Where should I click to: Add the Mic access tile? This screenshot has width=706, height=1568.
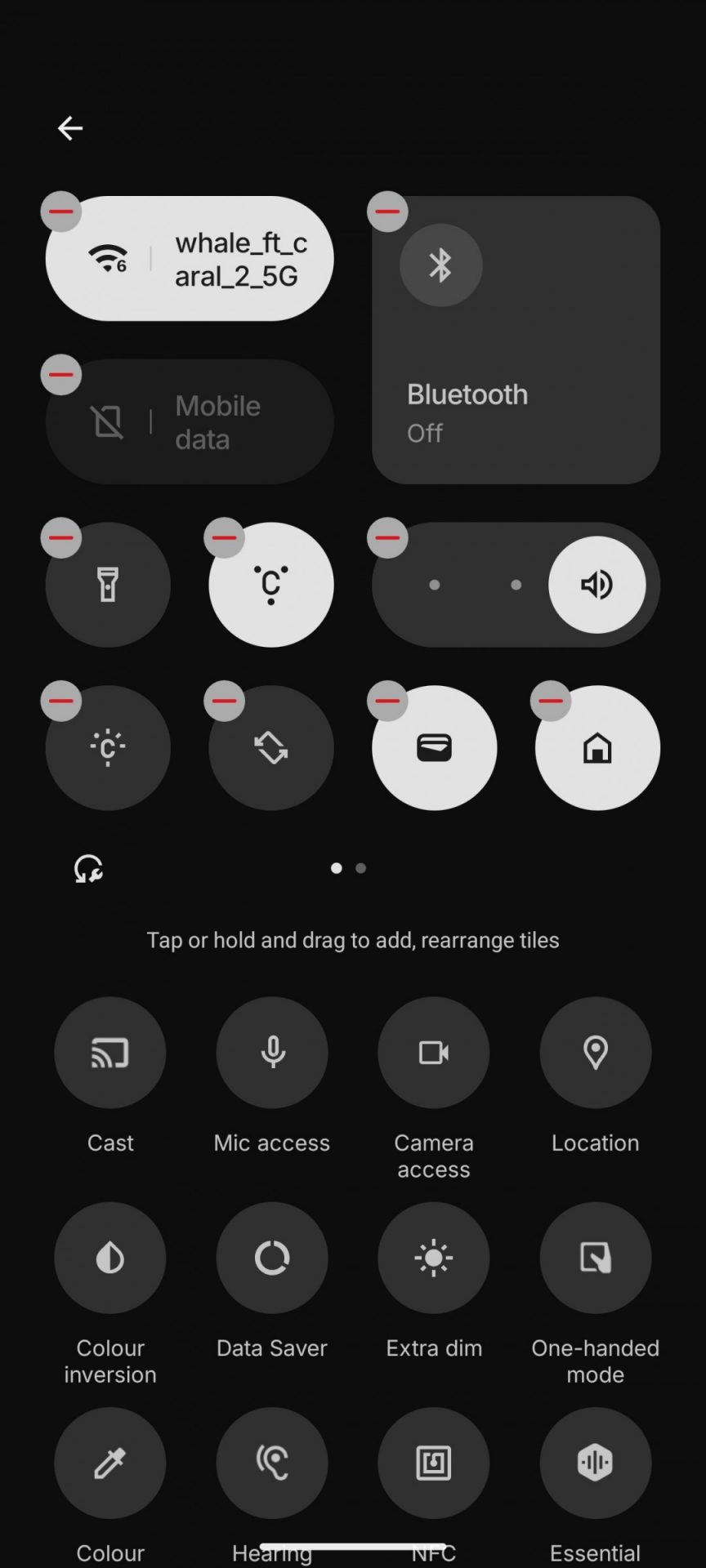point(272,1053)
